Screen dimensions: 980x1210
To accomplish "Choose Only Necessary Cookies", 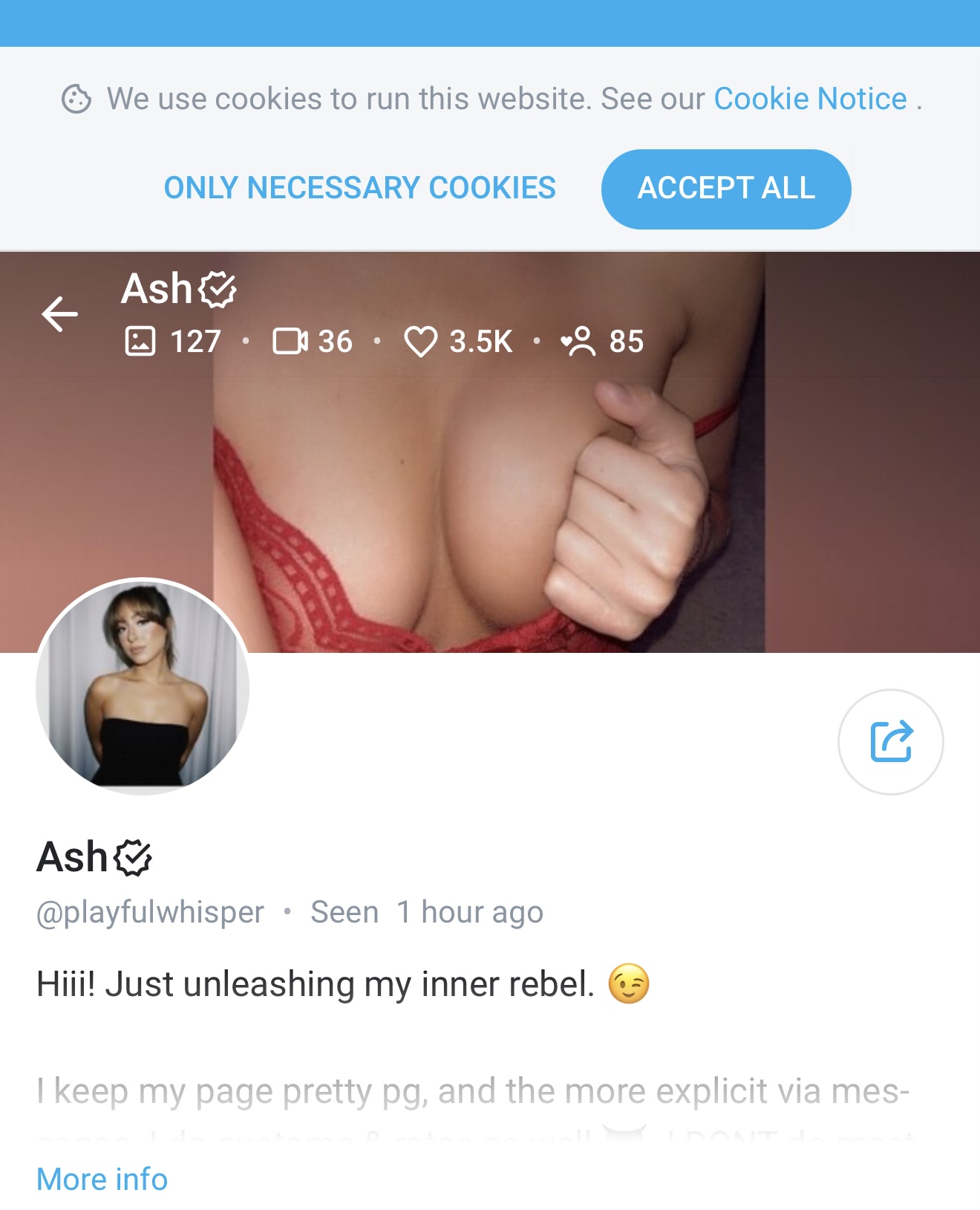I will tap(359, 188).
